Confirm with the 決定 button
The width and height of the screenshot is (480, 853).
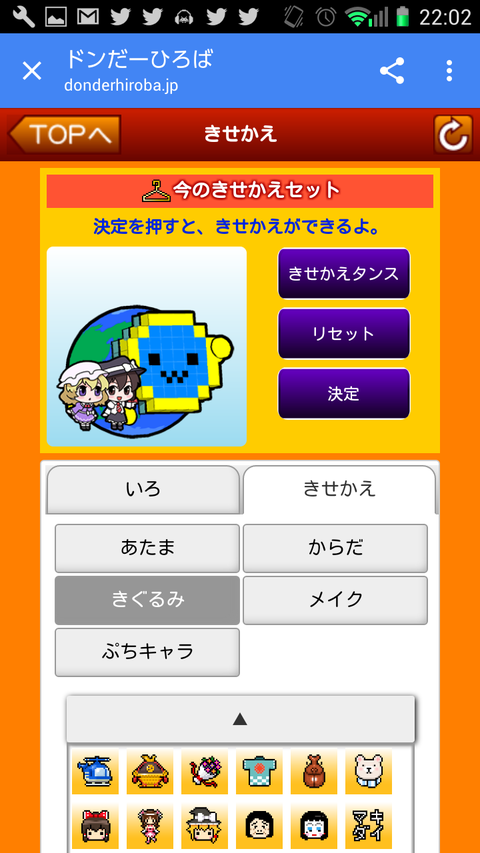[x=344, y=393]
